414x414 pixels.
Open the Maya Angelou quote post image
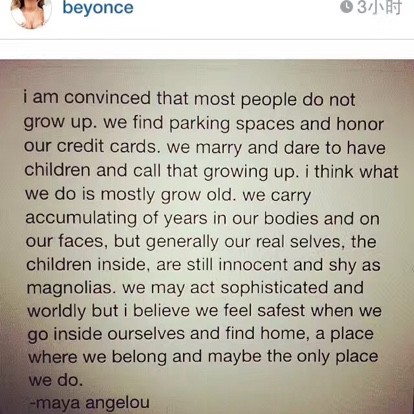207,237
